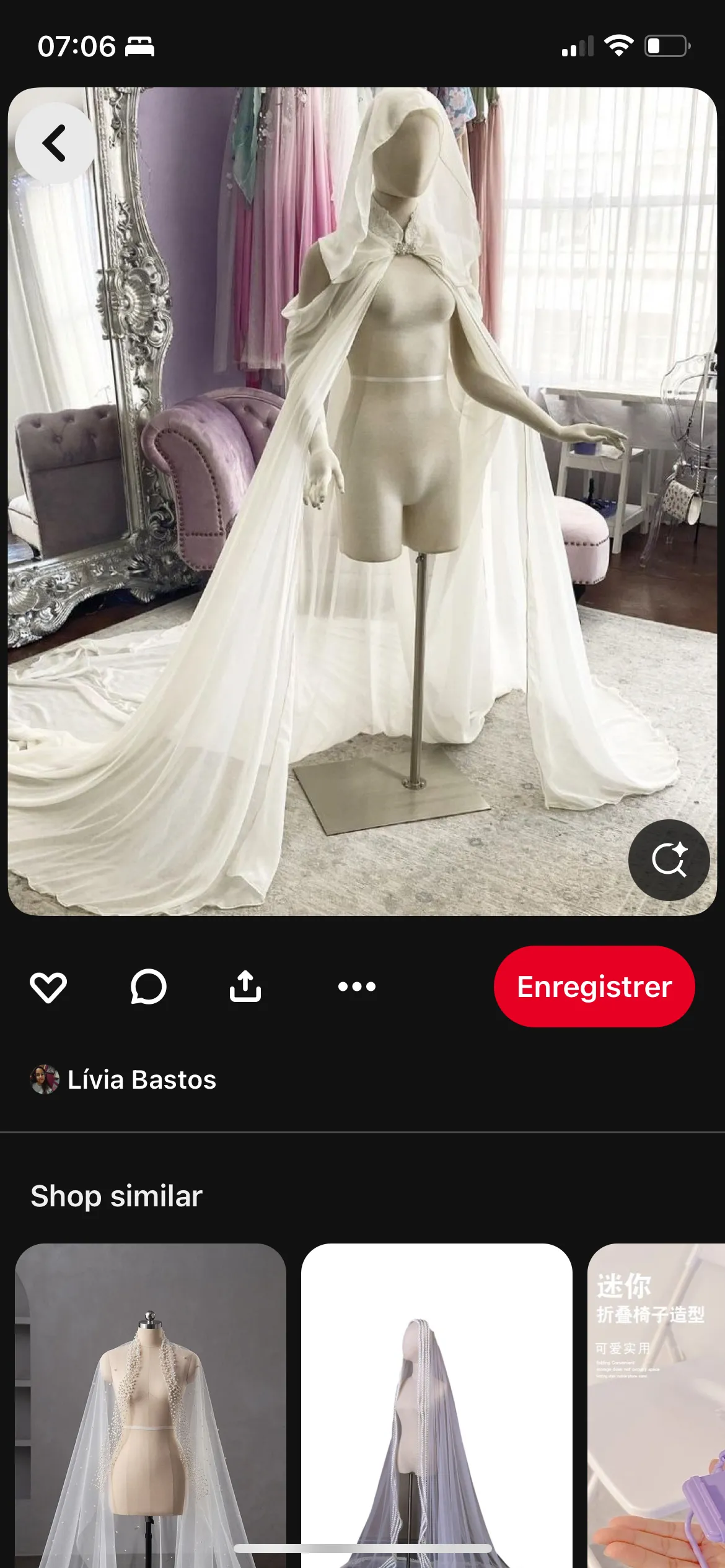Like this pin with the heart

pyautogui.click(x=48, y=987)
